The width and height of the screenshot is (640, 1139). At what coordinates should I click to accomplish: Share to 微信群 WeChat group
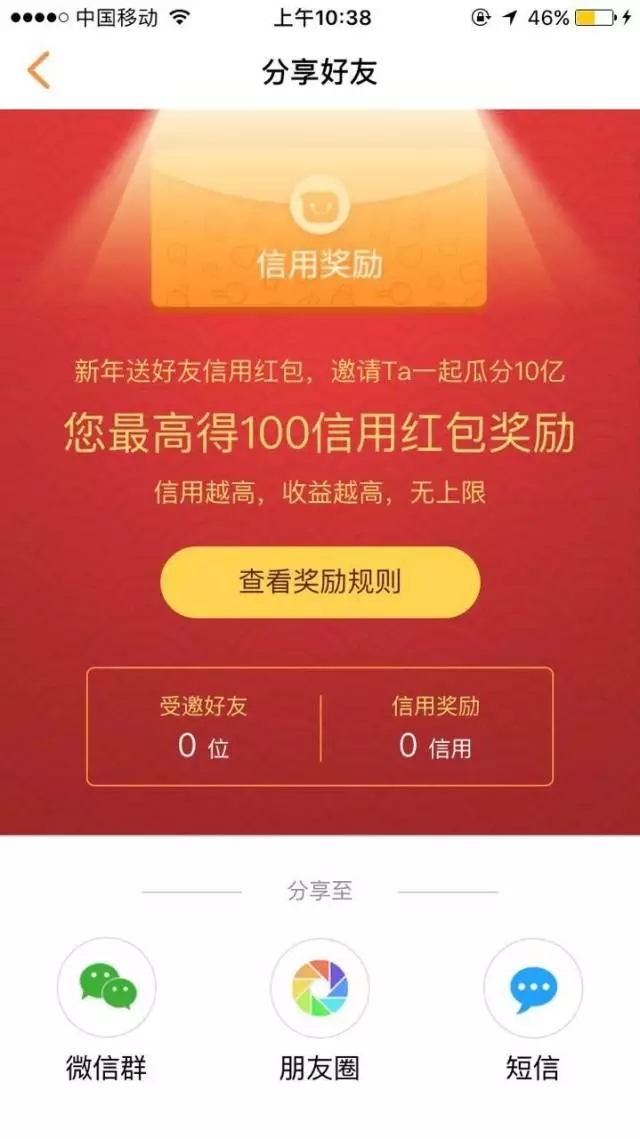pyautogui.click(x=107, y=987)
